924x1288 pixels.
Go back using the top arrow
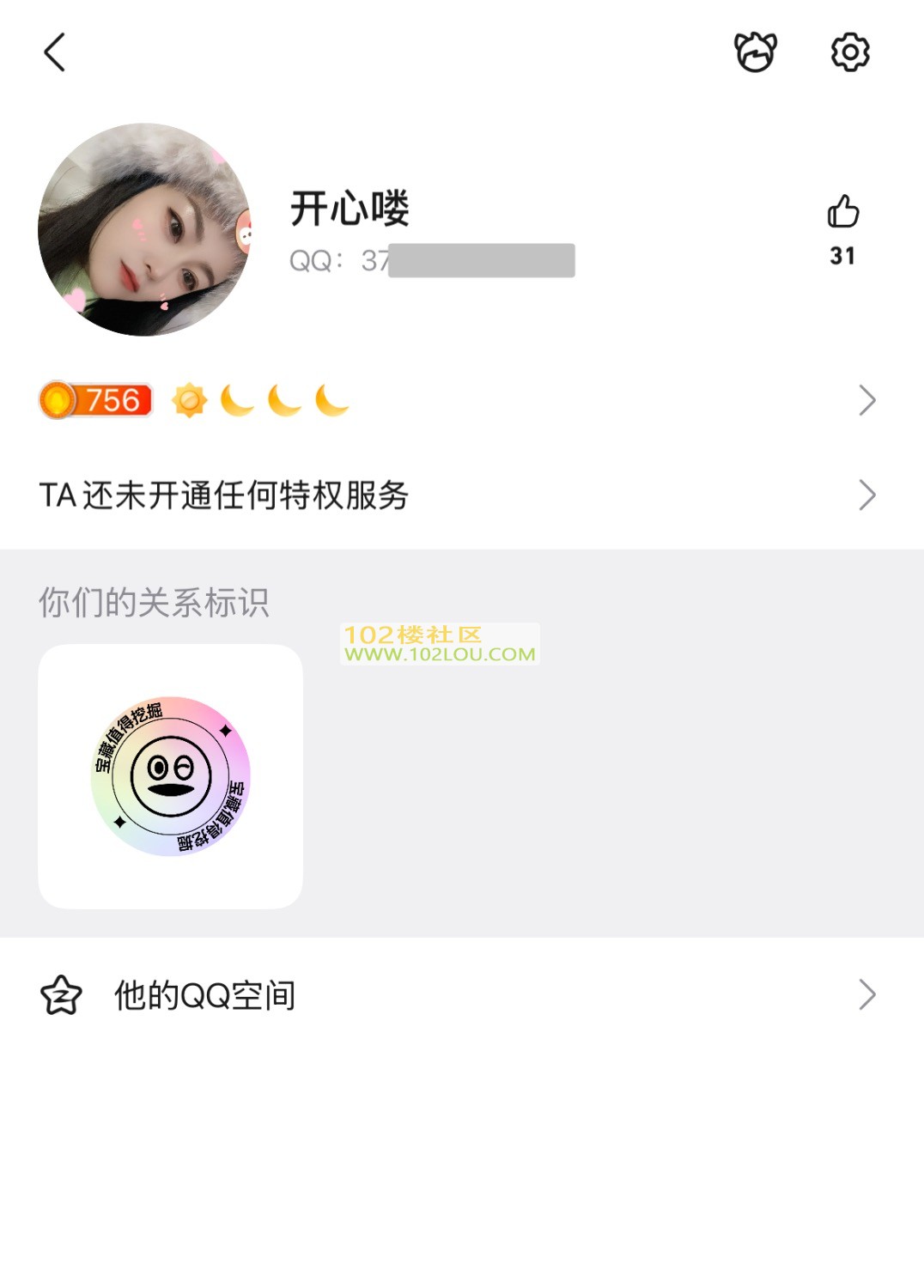coord(55,52)
